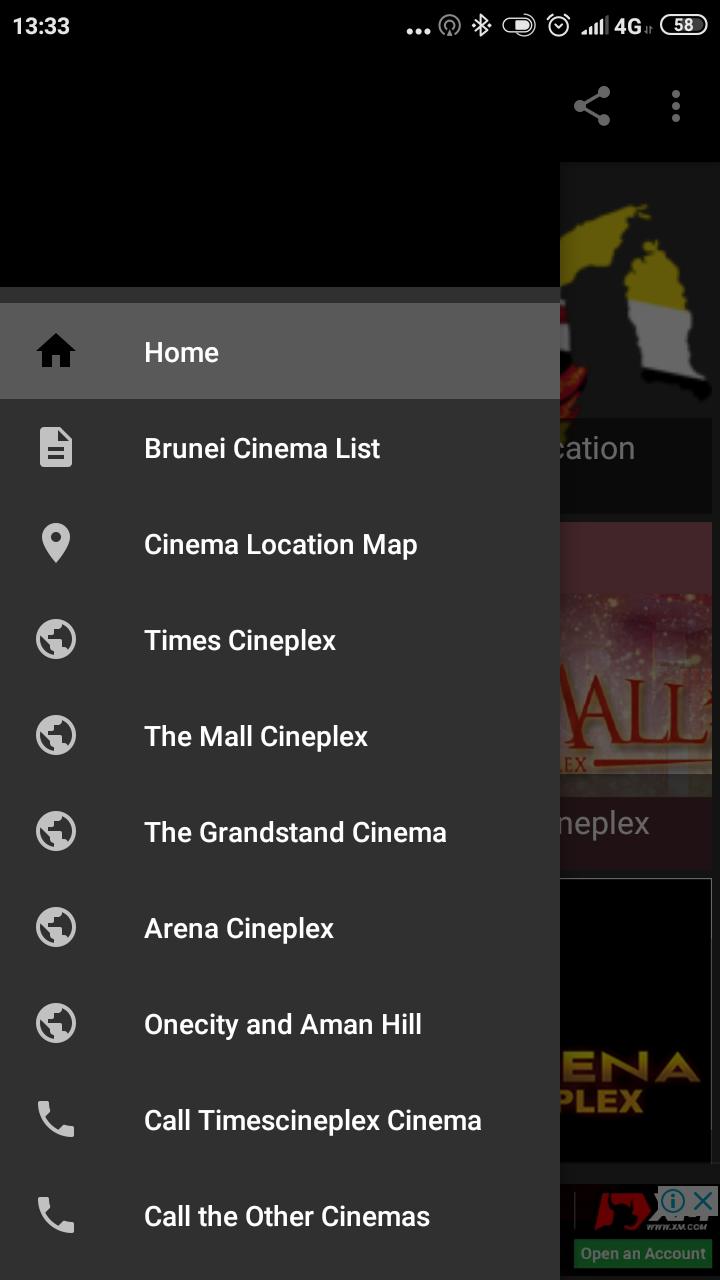Tap the globe icon beside Onecity and Aman Hill
Screen dimensions: 720x1280
[55, 1023]
